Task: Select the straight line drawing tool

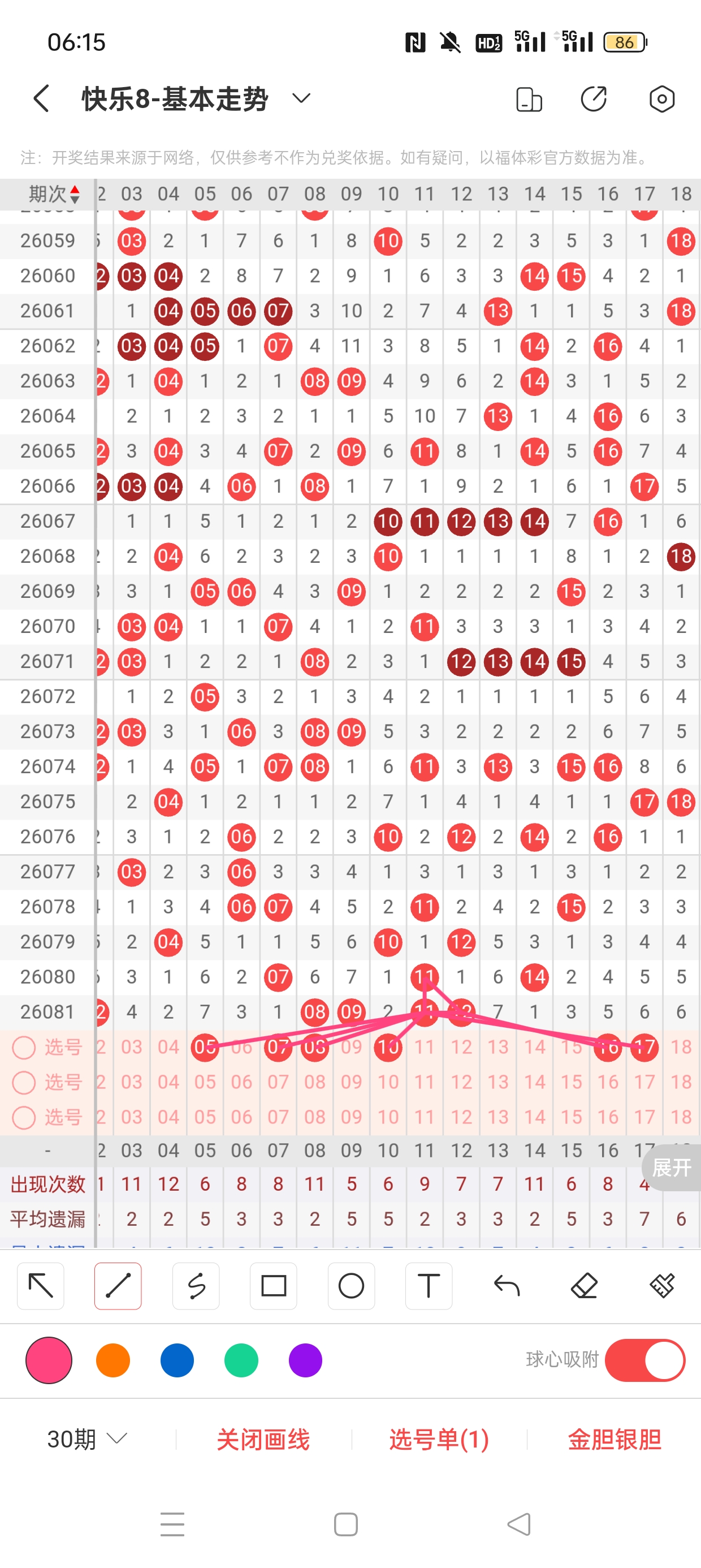Action: point(118,1286)
